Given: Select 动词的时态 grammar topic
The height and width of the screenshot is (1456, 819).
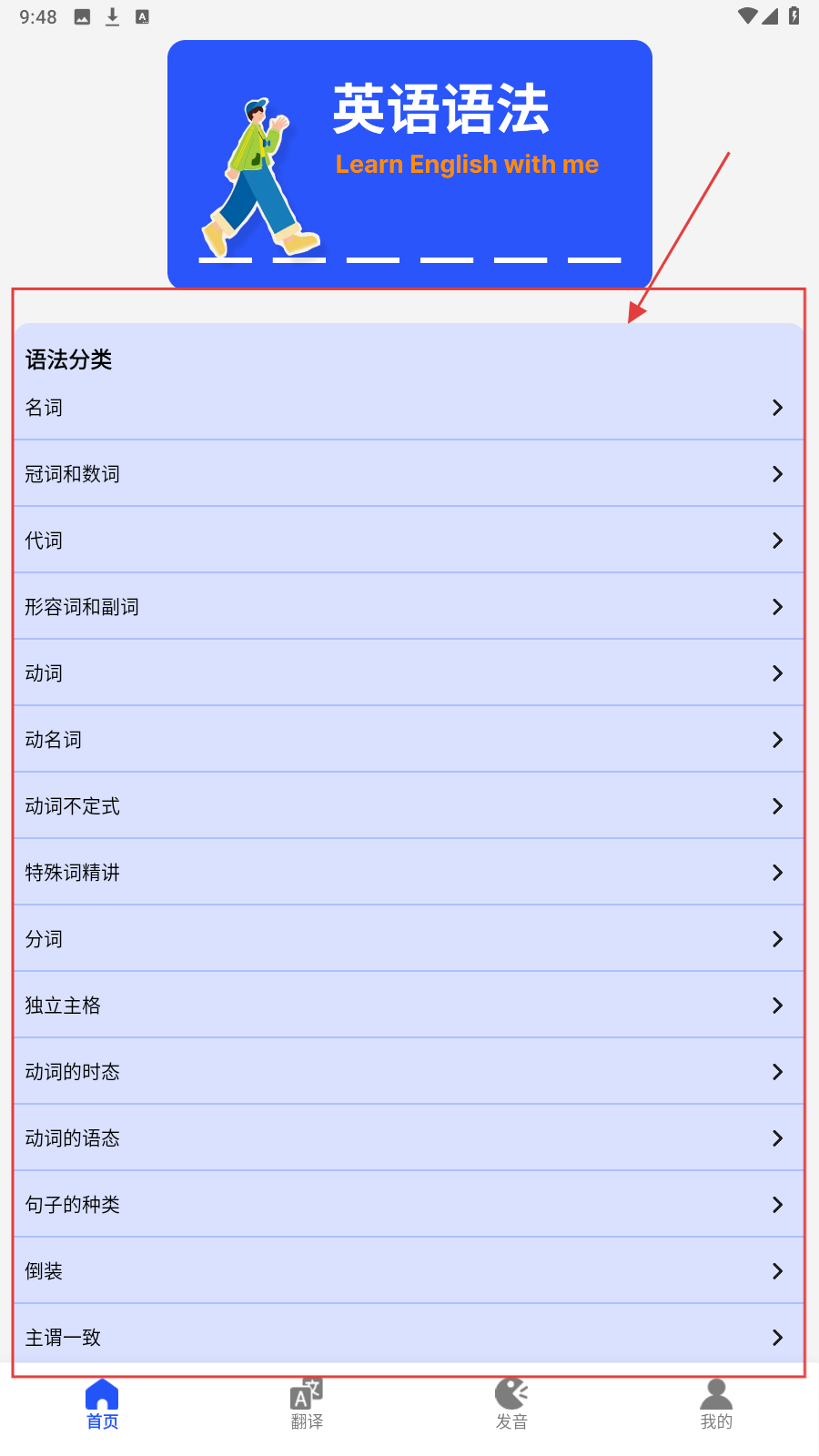Looking at the screenshot, I should [408, 1072].
